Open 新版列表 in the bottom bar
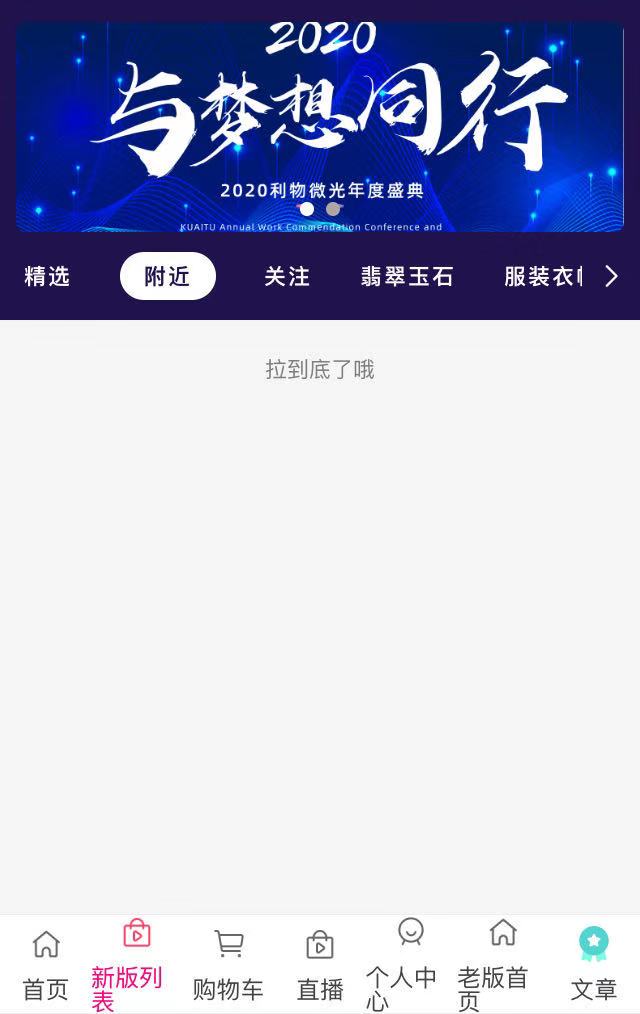The image size is (640, 1014). tap(137, 965)
